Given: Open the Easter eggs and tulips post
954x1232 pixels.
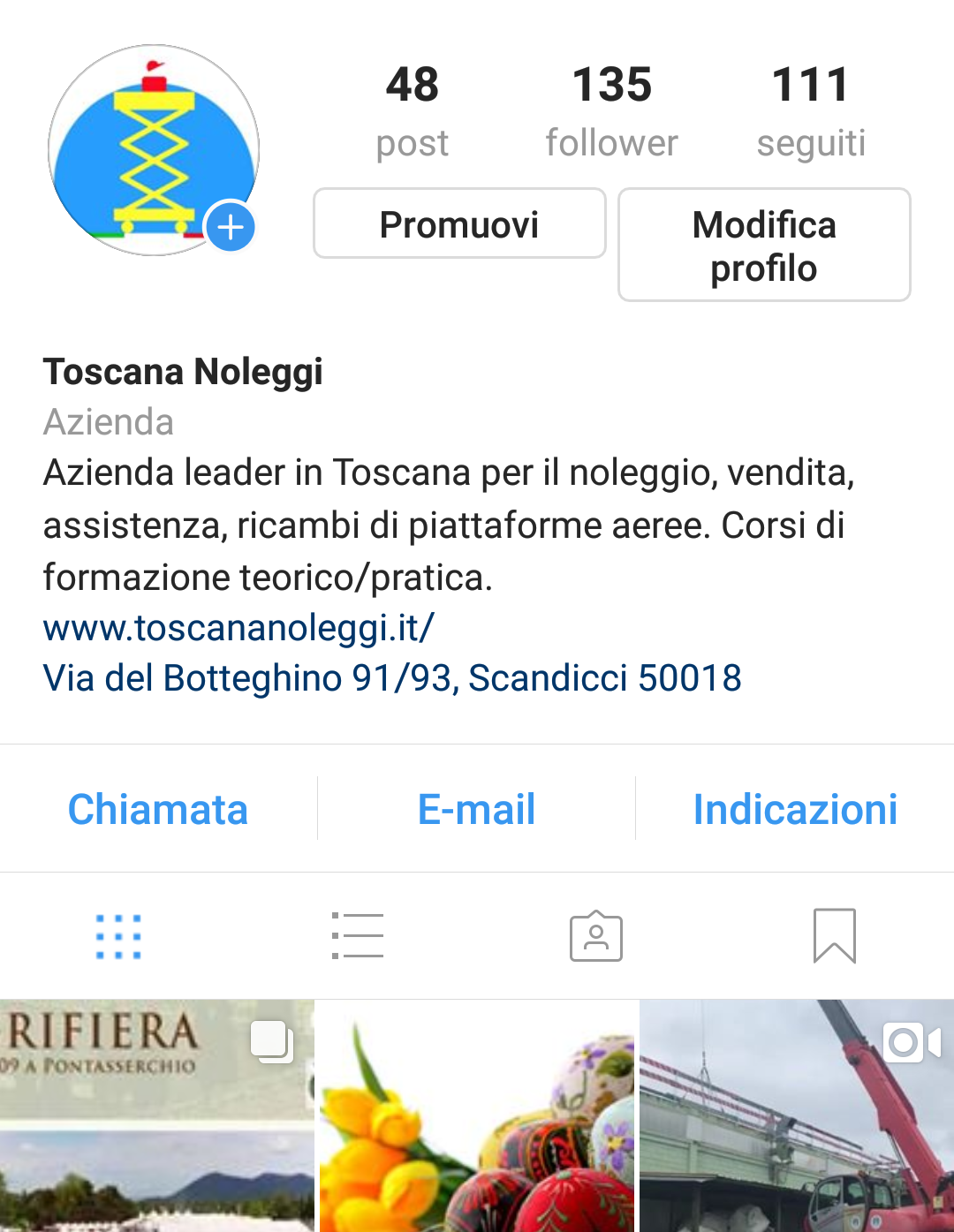Looking at the screenshot, I should (477, 1116).
